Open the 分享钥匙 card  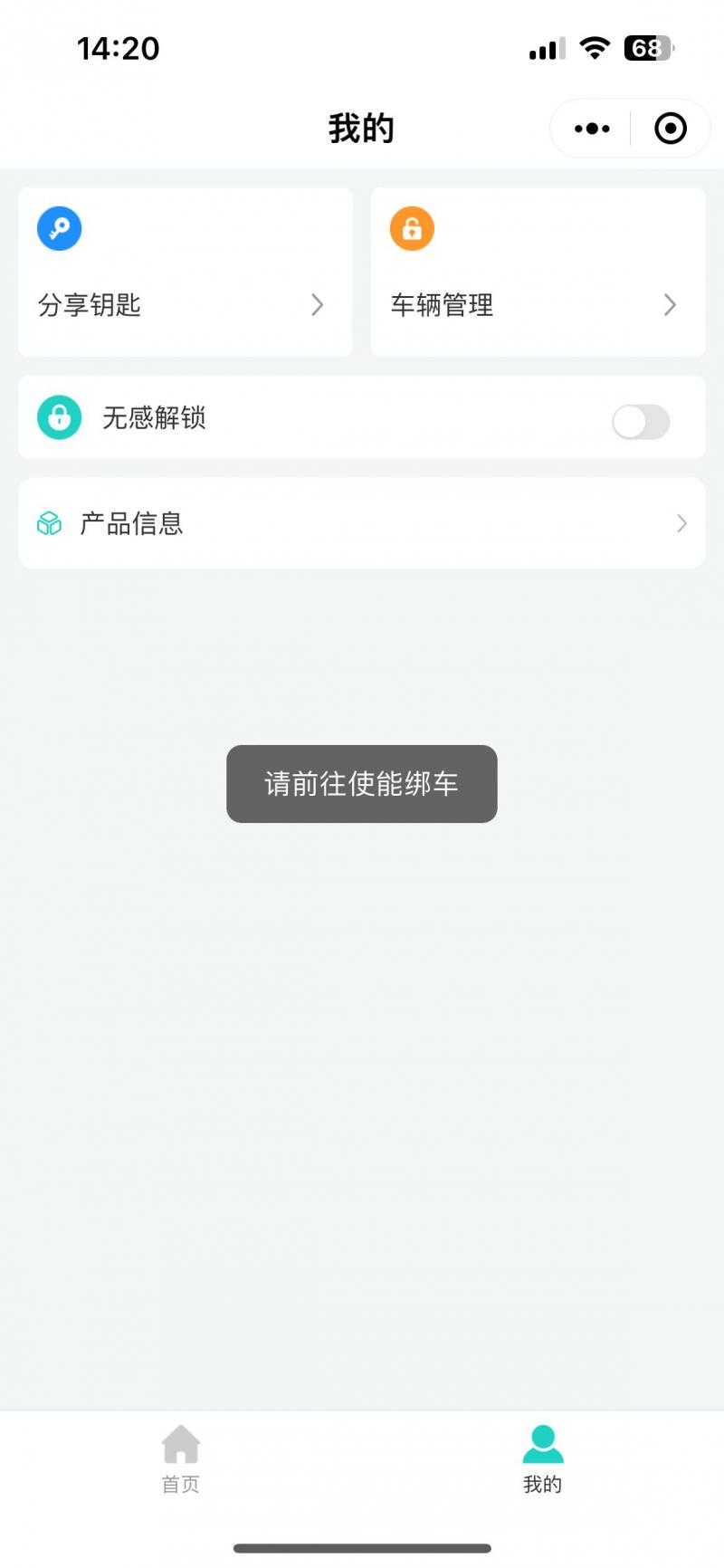click(186, 272)
